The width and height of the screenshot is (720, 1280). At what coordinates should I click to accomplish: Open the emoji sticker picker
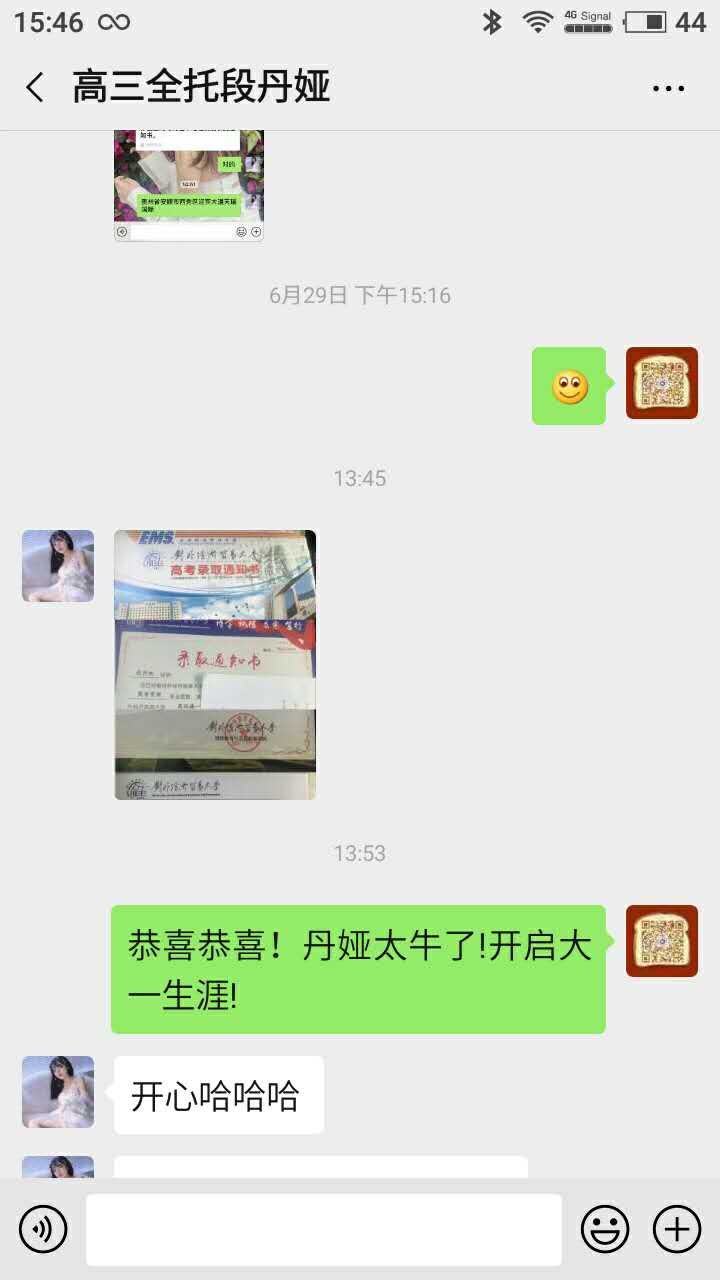(x=605, y=1229)
